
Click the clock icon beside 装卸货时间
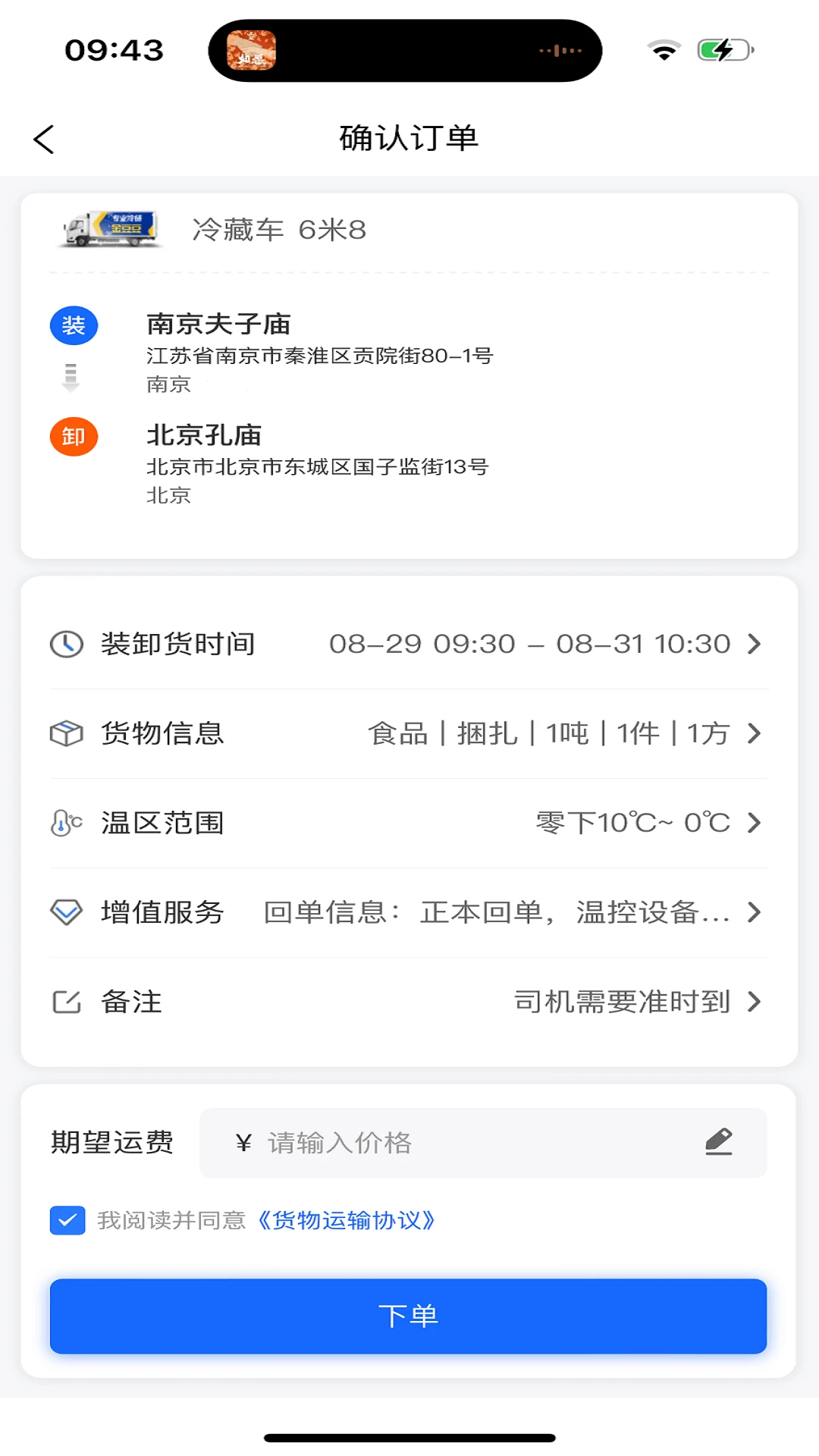coord(67,644)
